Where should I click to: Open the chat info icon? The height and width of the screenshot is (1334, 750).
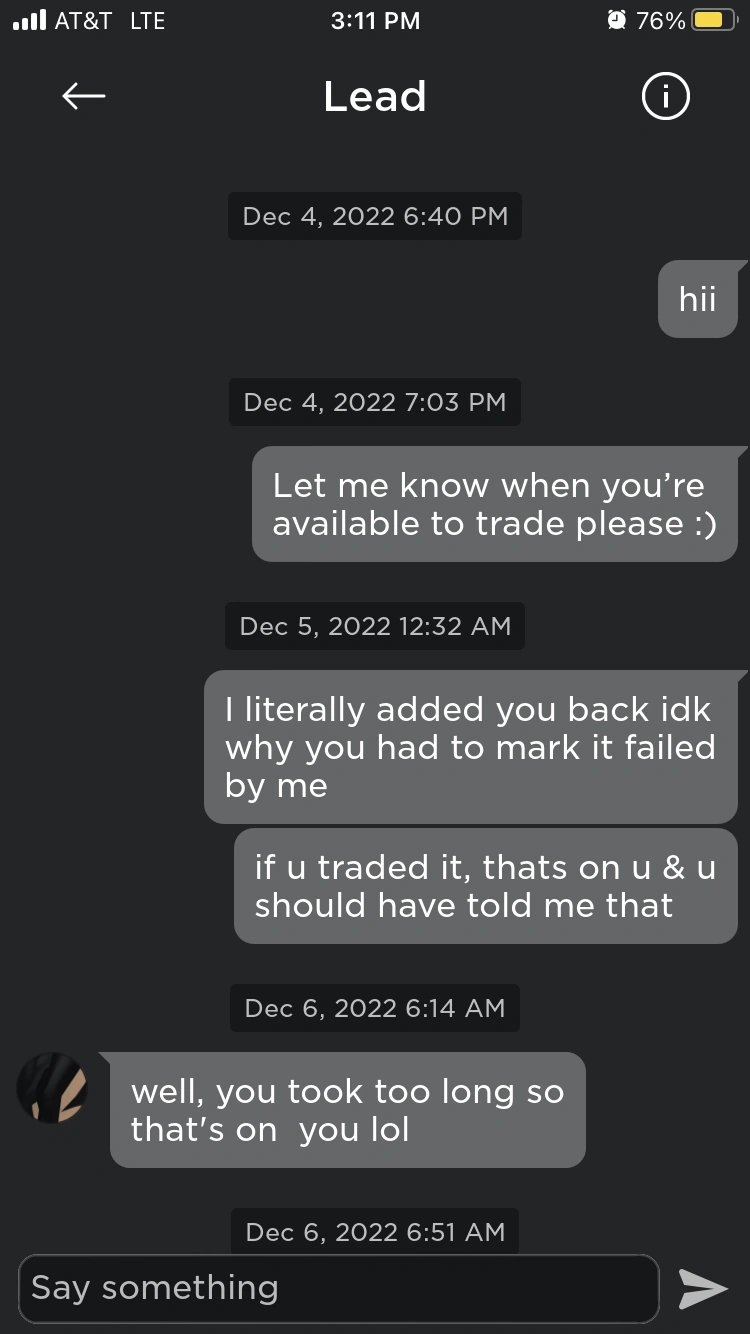pos(665,97)
